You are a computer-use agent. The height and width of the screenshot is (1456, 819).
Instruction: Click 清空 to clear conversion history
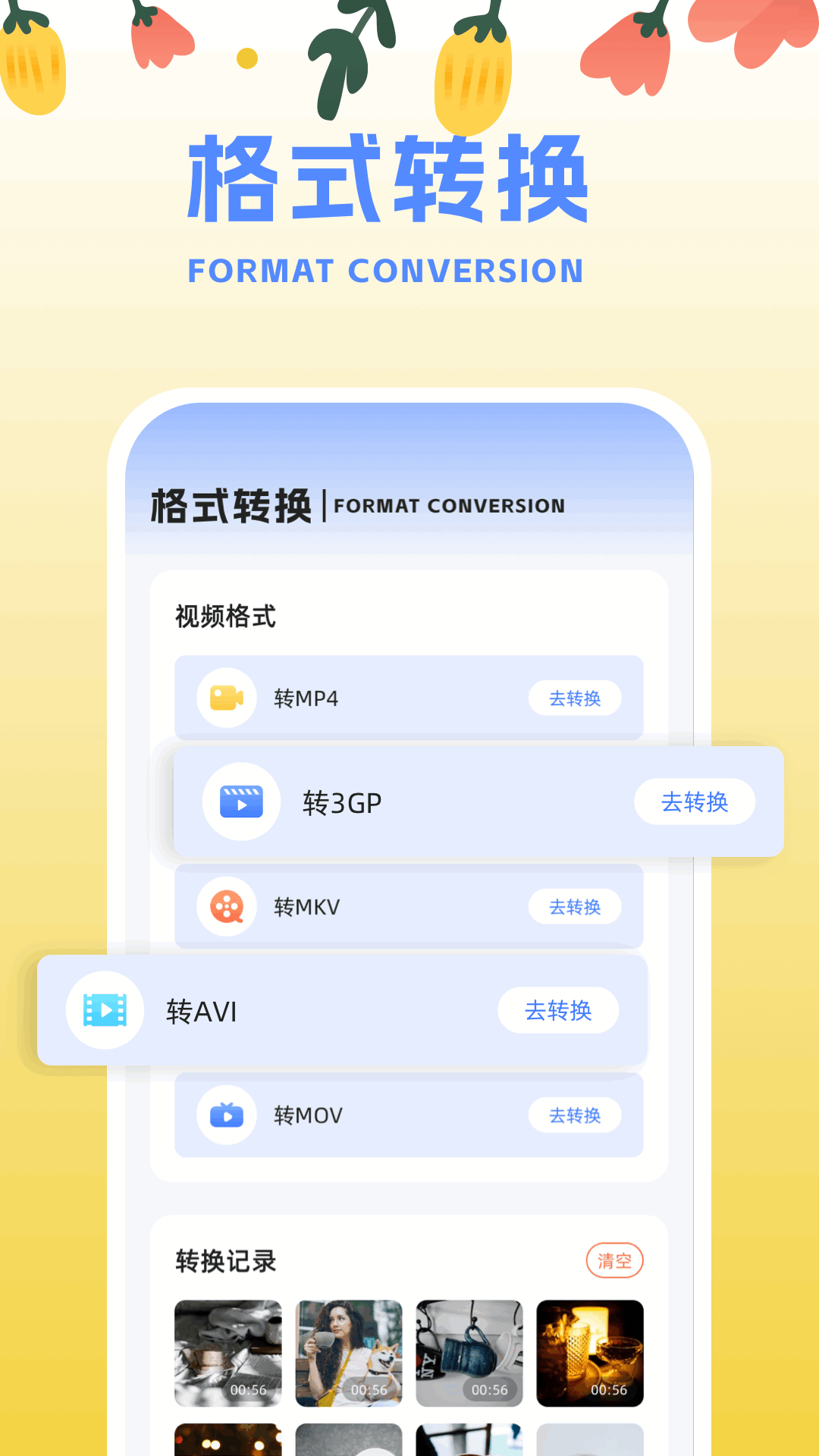pyautogui.click(x=614, y=1260)
